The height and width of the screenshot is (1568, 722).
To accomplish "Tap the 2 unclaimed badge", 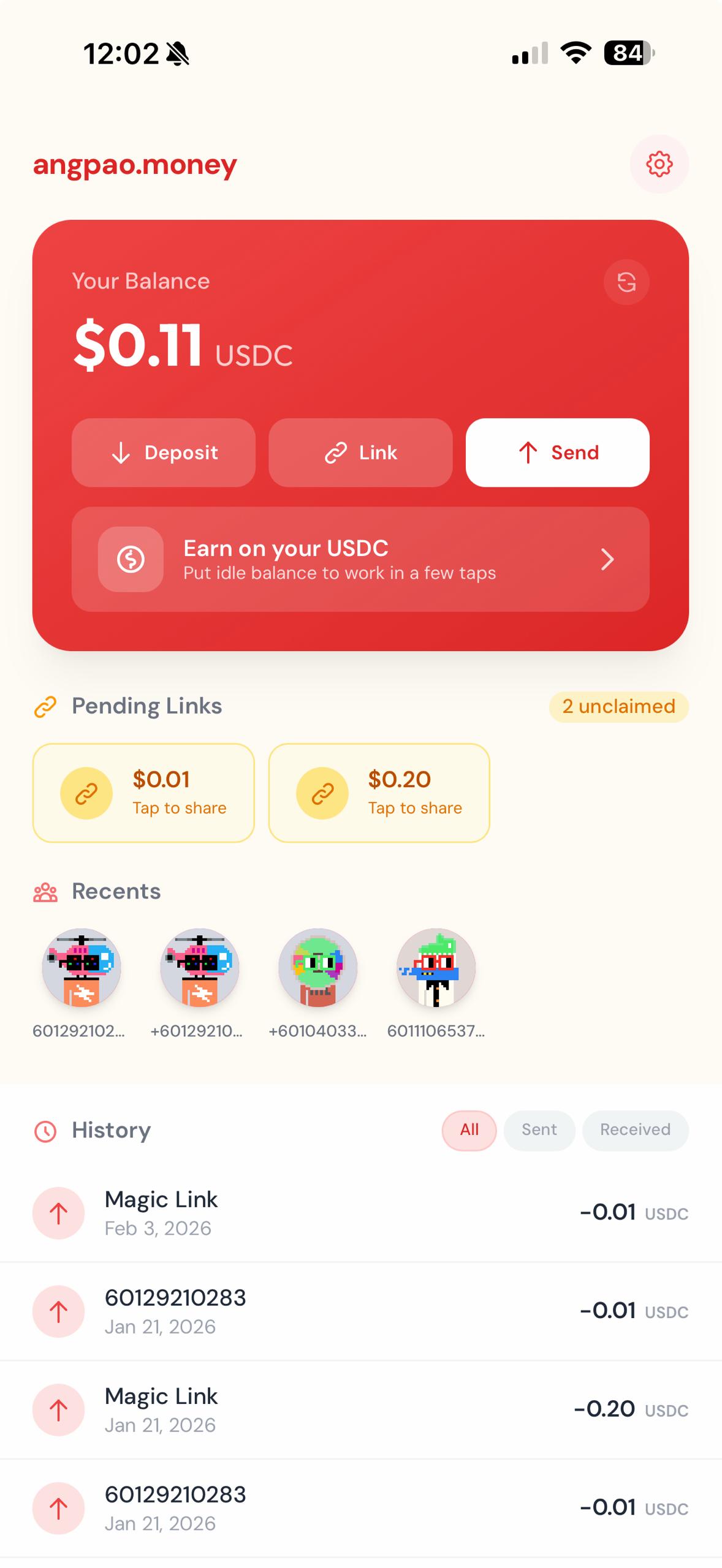I will click(x=618, y=707).
